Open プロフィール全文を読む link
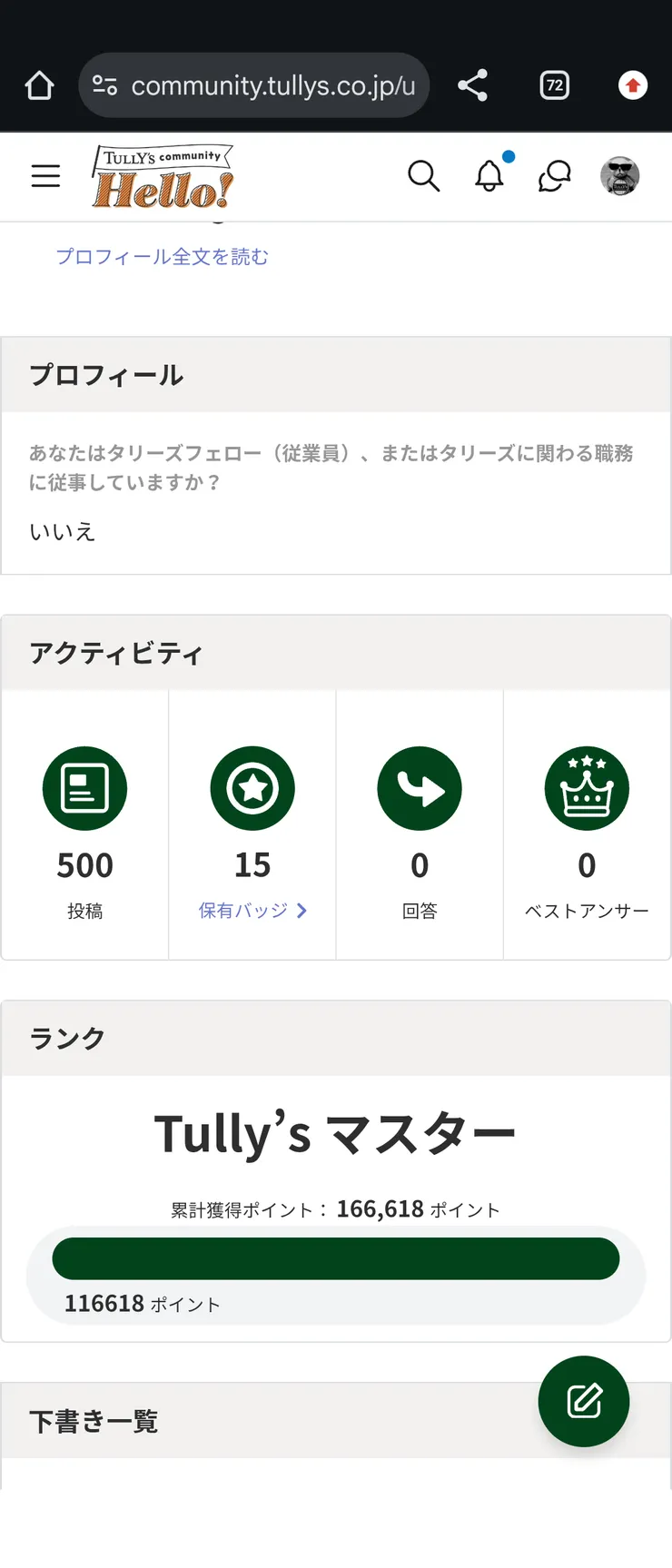 point(162,257)
